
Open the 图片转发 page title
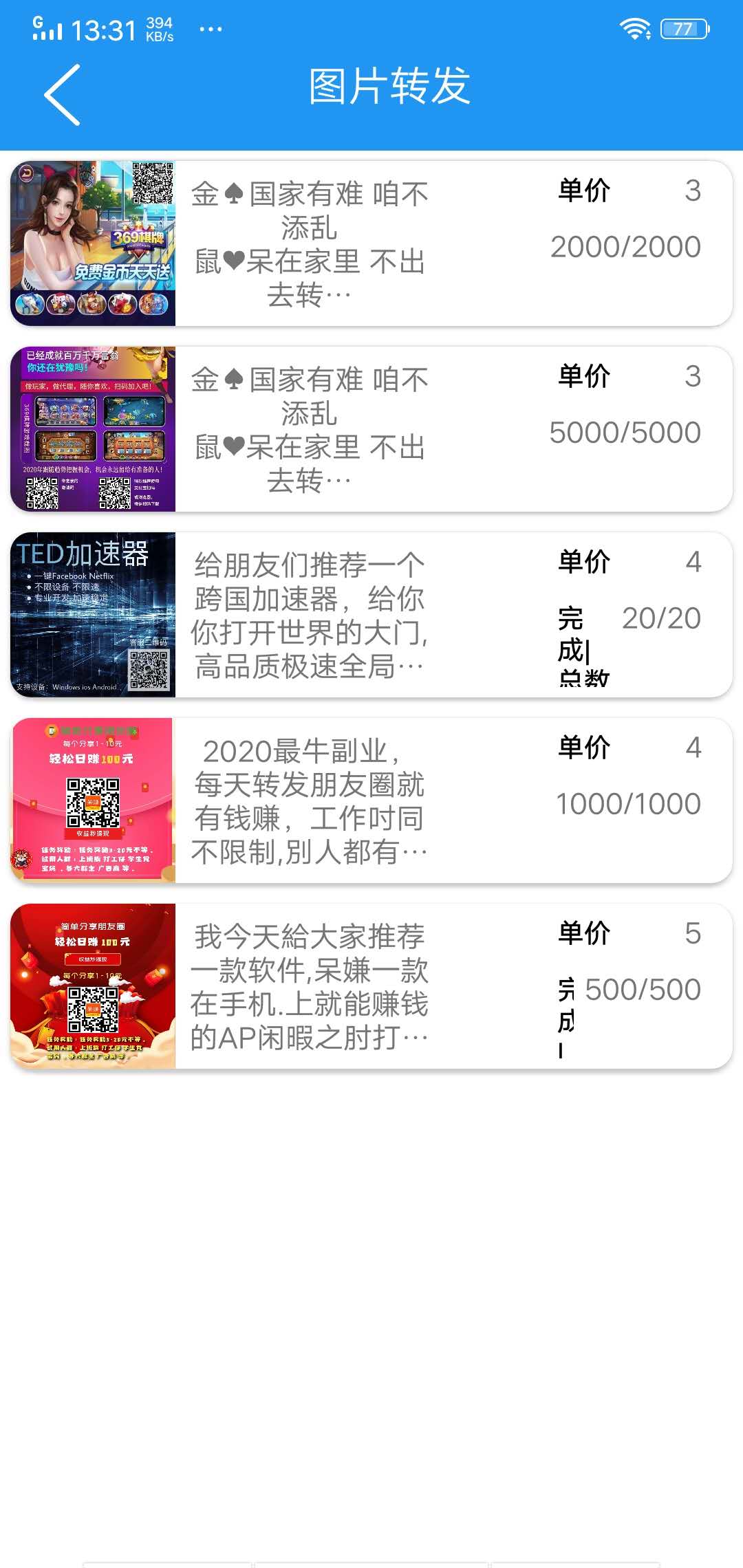tap(389, 89)
